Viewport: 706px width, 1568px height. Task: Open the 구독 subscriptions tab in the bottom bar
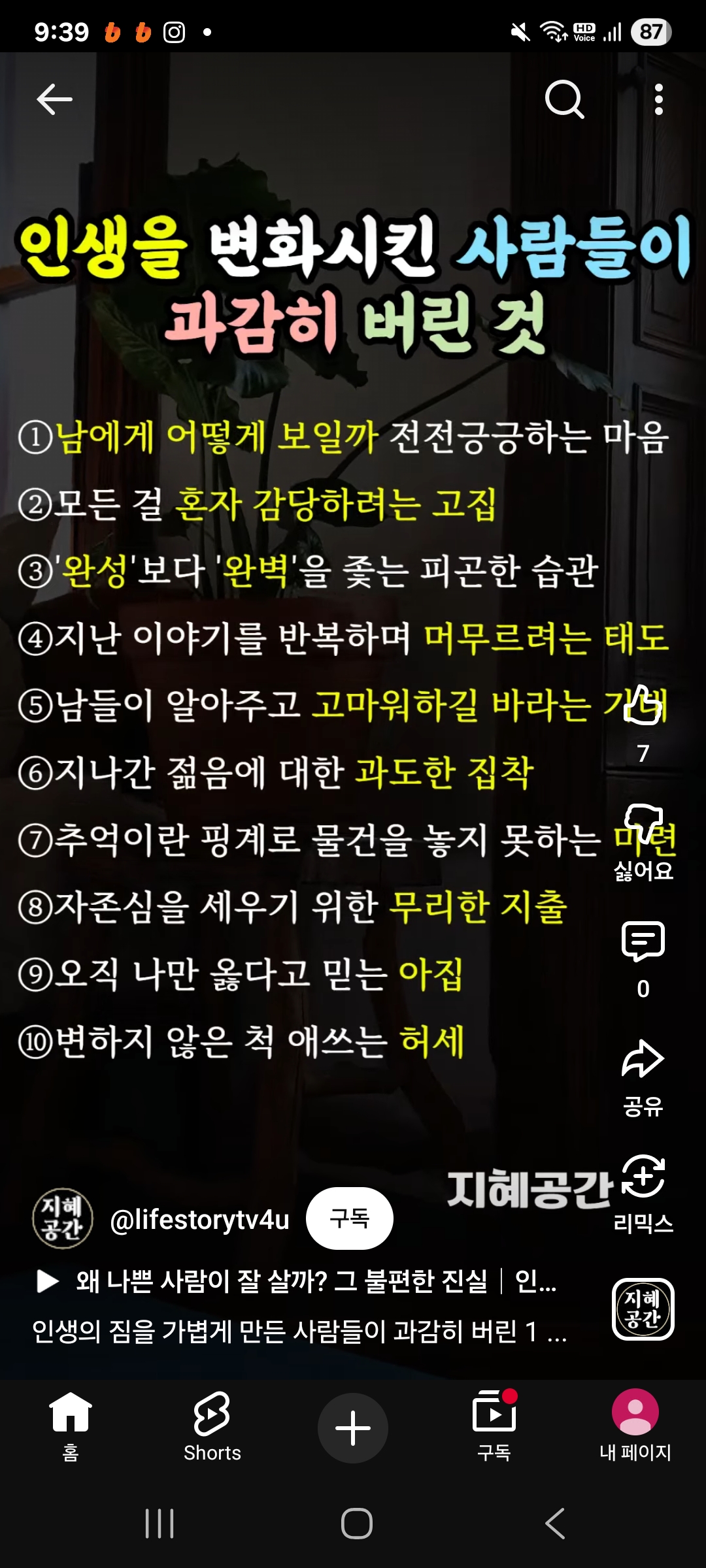(x=494, y=1426)
